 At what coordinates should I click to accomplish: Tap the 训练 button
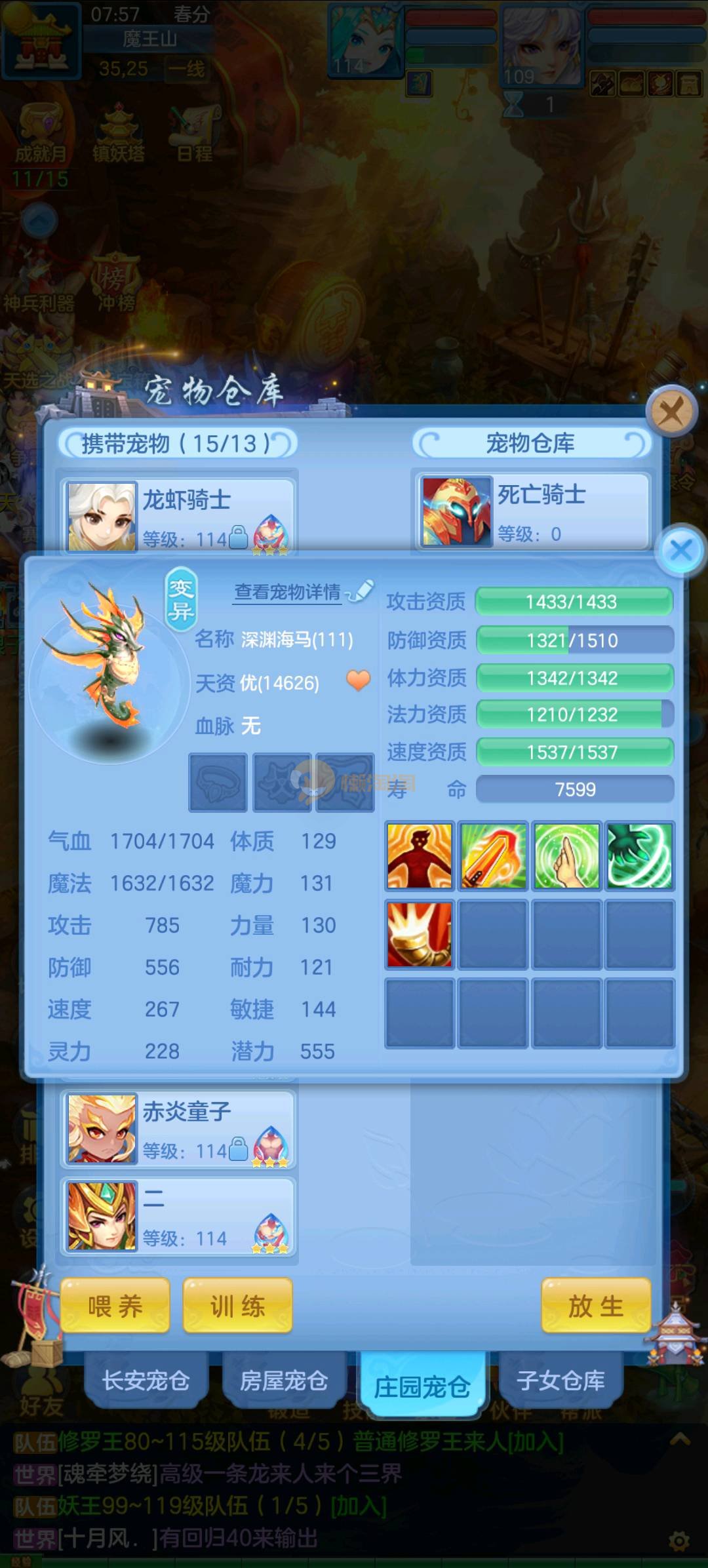point(237,1306)
